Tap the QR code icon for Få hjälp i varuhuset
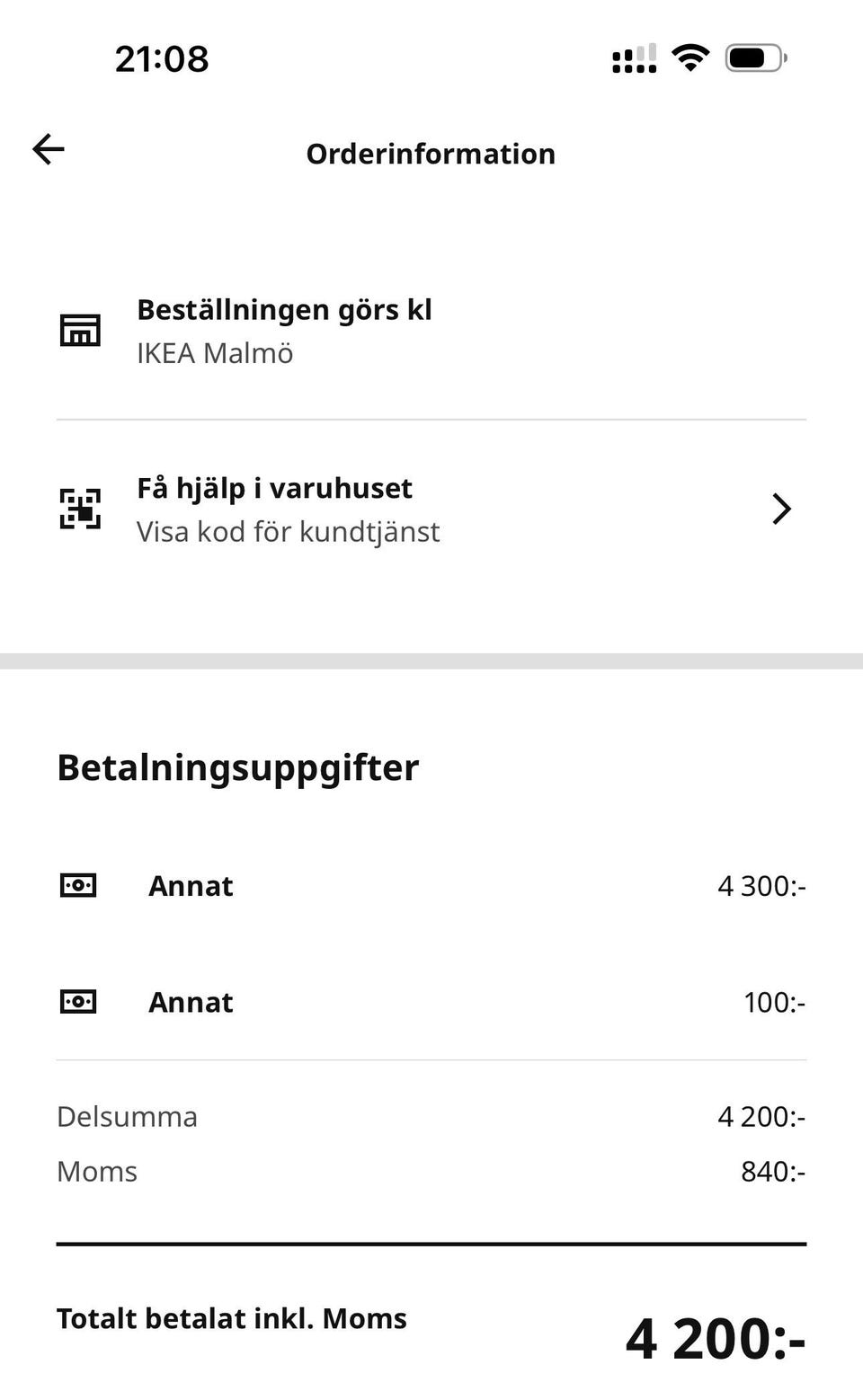 (x=80, y=509)
